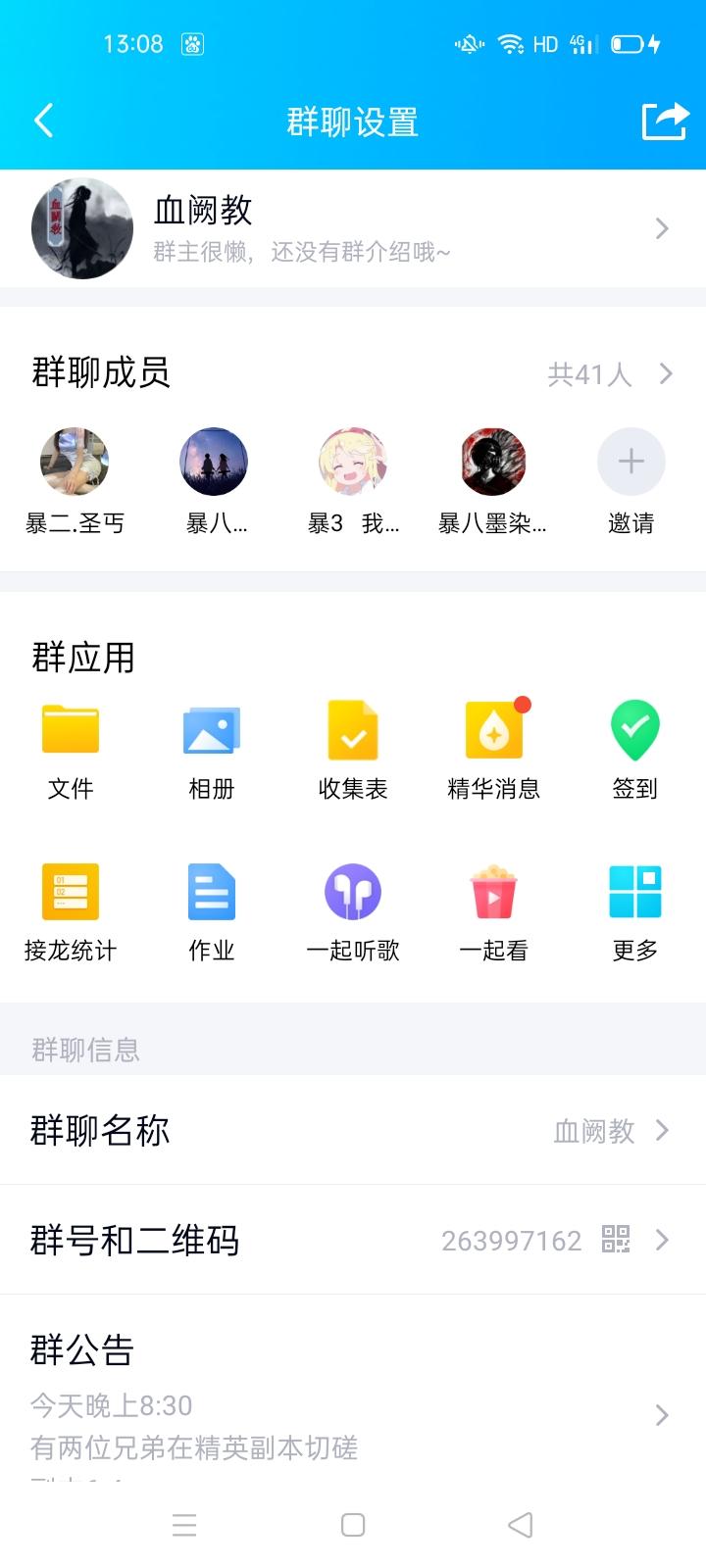Open member 暴二.圣丐's avatar
706x1568 pixels.
(74, 461)
